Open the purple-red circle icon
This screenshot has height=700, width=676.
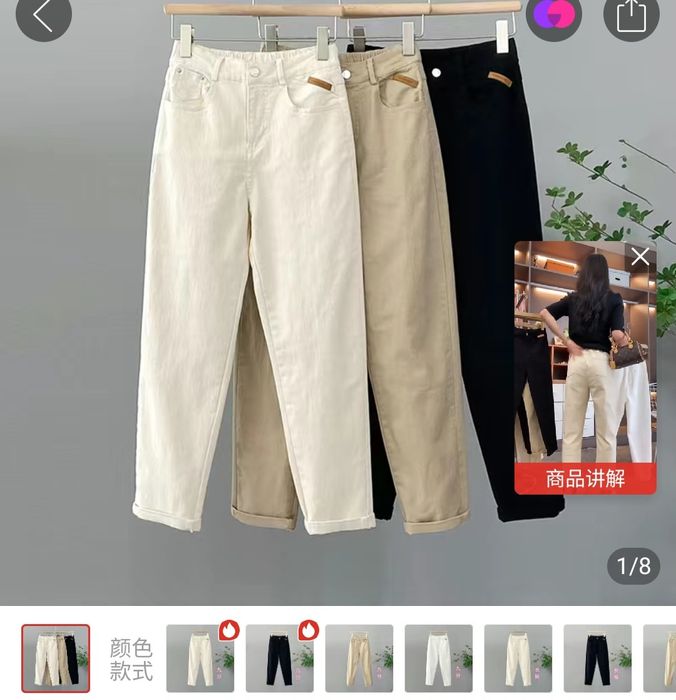553,15
